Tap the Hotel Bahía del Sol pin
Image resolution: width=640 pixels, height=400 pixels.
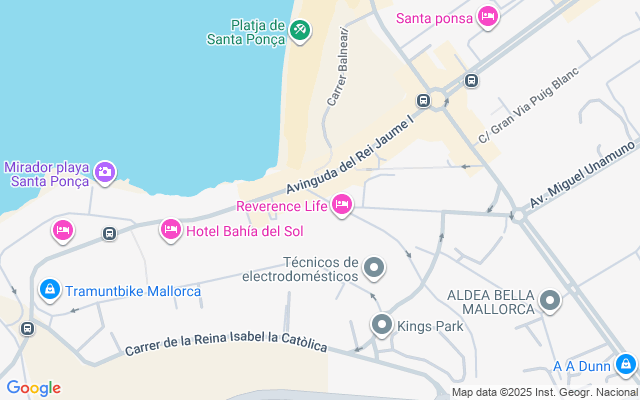pyautogui.click(x=170, y=231)
